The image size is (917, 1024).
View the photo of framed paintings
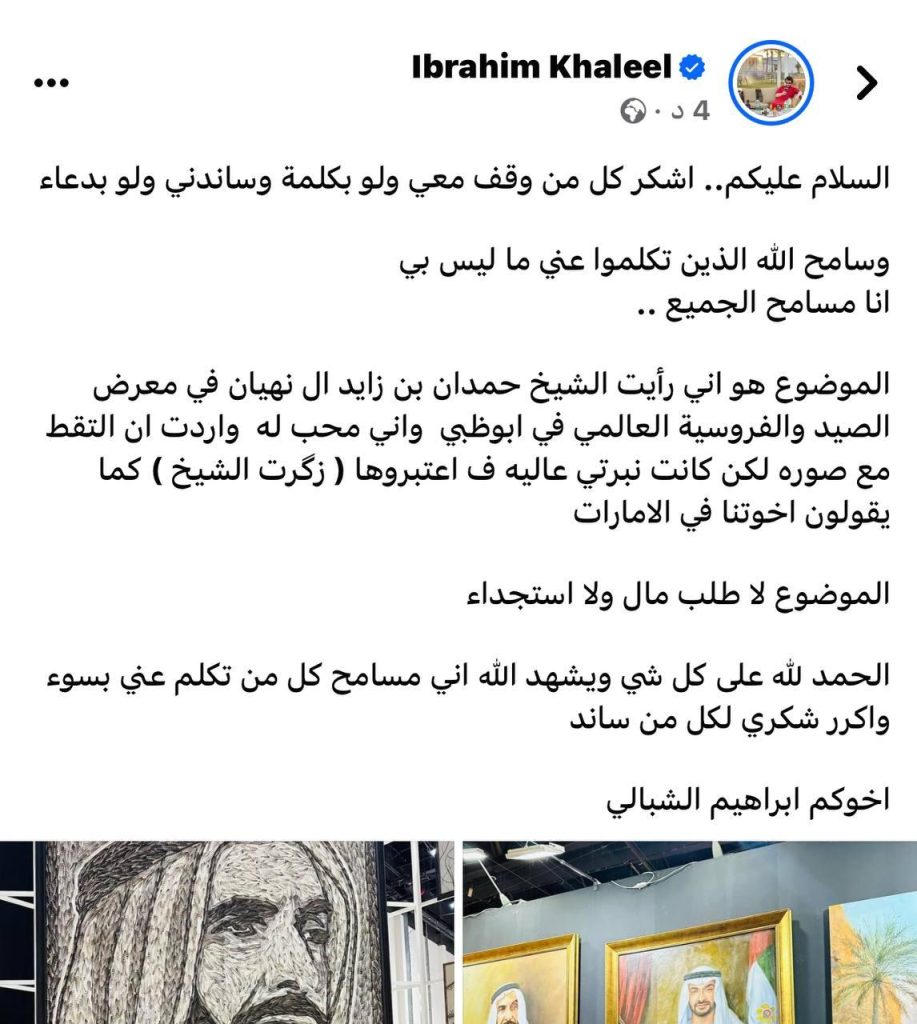[x=689, y=932]
